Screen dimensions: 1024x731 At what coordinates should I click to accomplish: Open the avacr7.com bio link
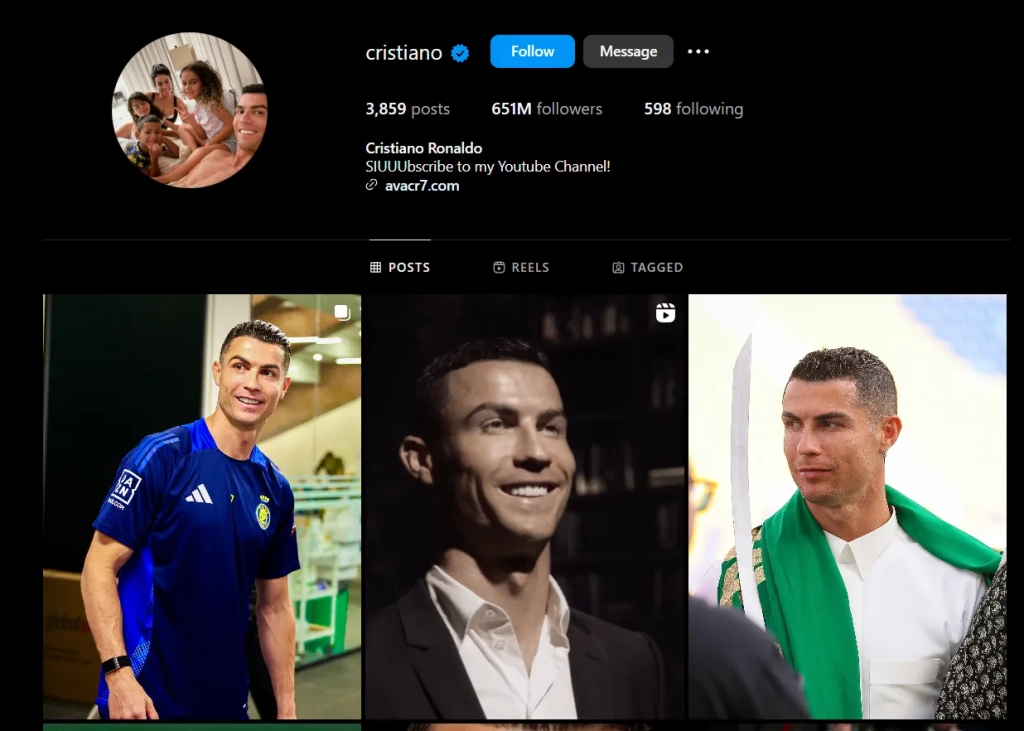point(421,185)
